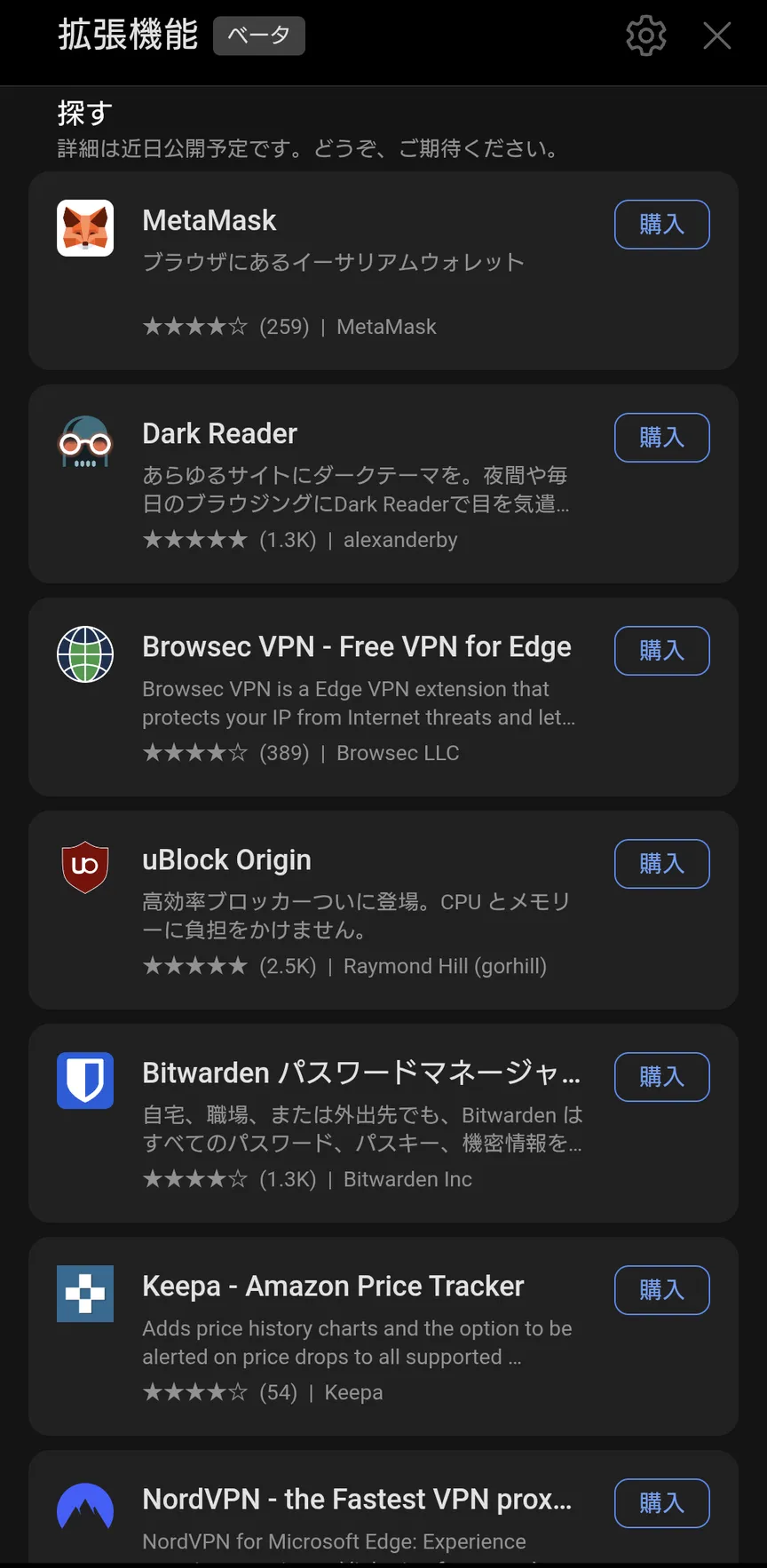The height and width of the screenshot is (1568, 767).
Task: Tap 購入 for Browsec VPN
Action: point(662,651)
